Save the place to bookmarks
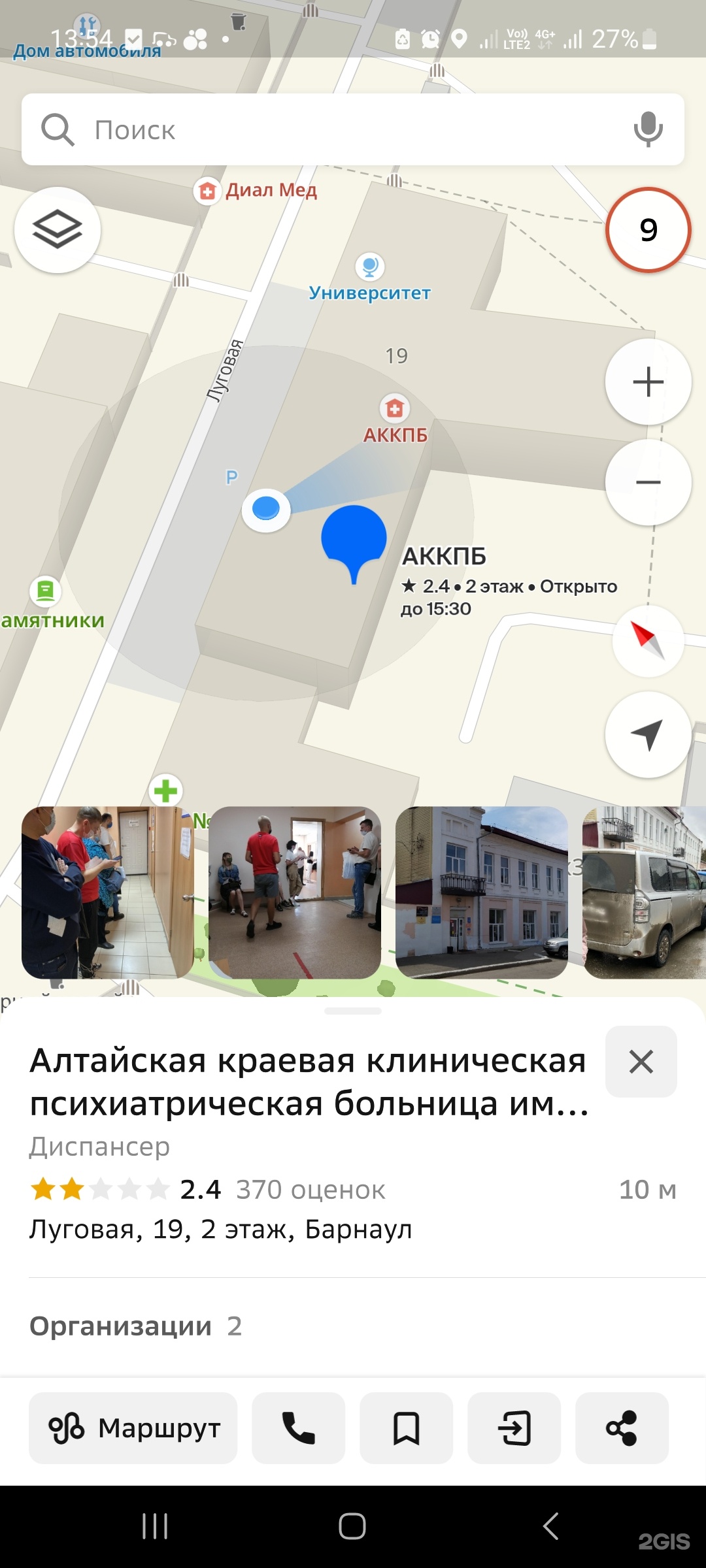Screen dimensions: 706x1568 click(x=406, y=1428)
